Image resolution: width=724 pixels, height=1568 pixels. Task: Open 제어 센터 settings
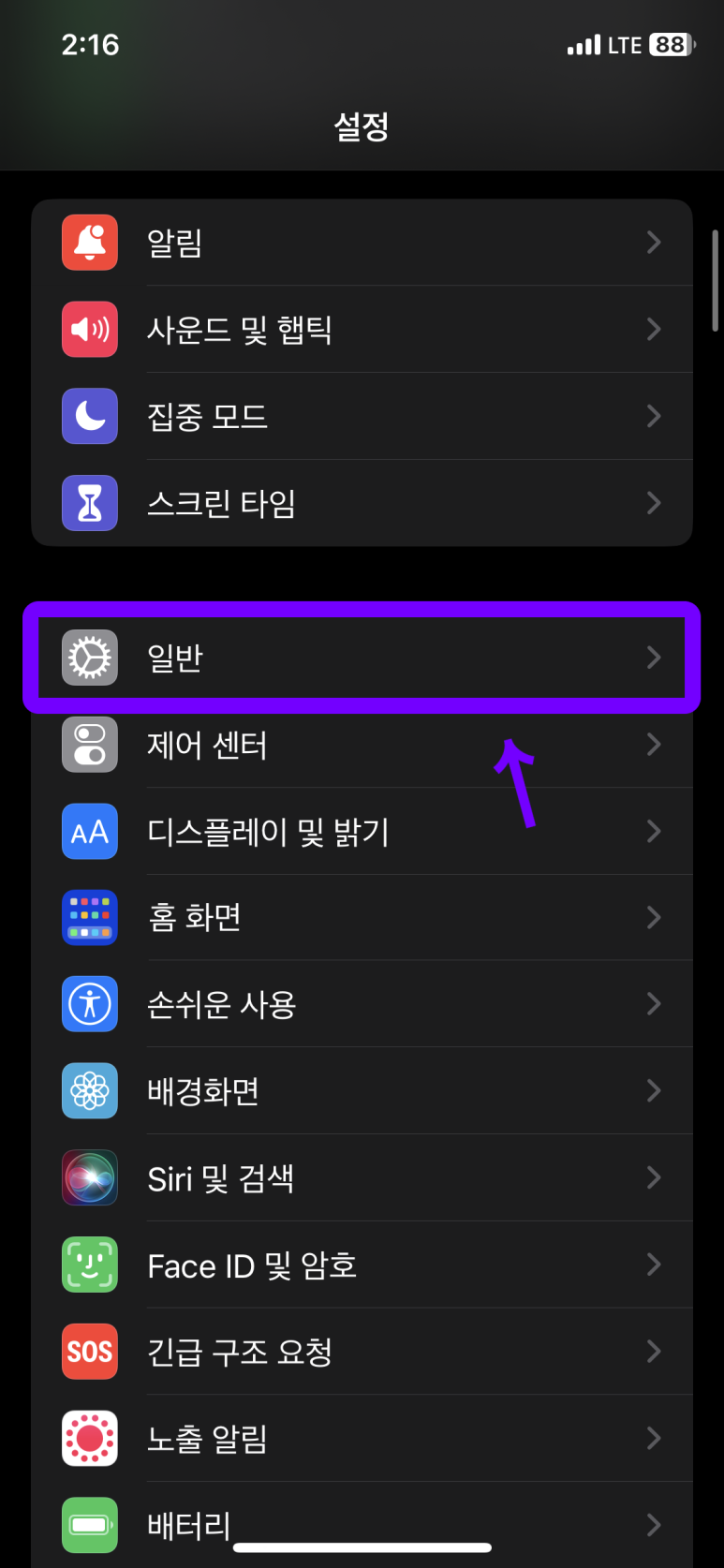362,745
